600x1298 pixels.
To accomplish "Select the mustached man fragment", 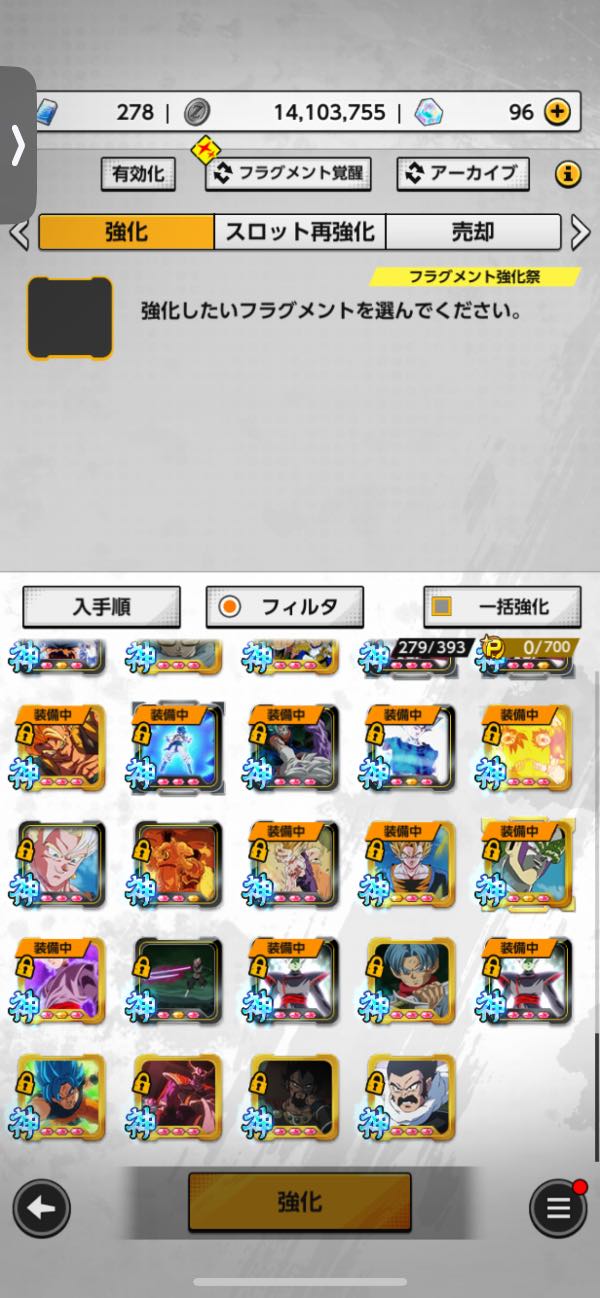I will pos(411,1097).
